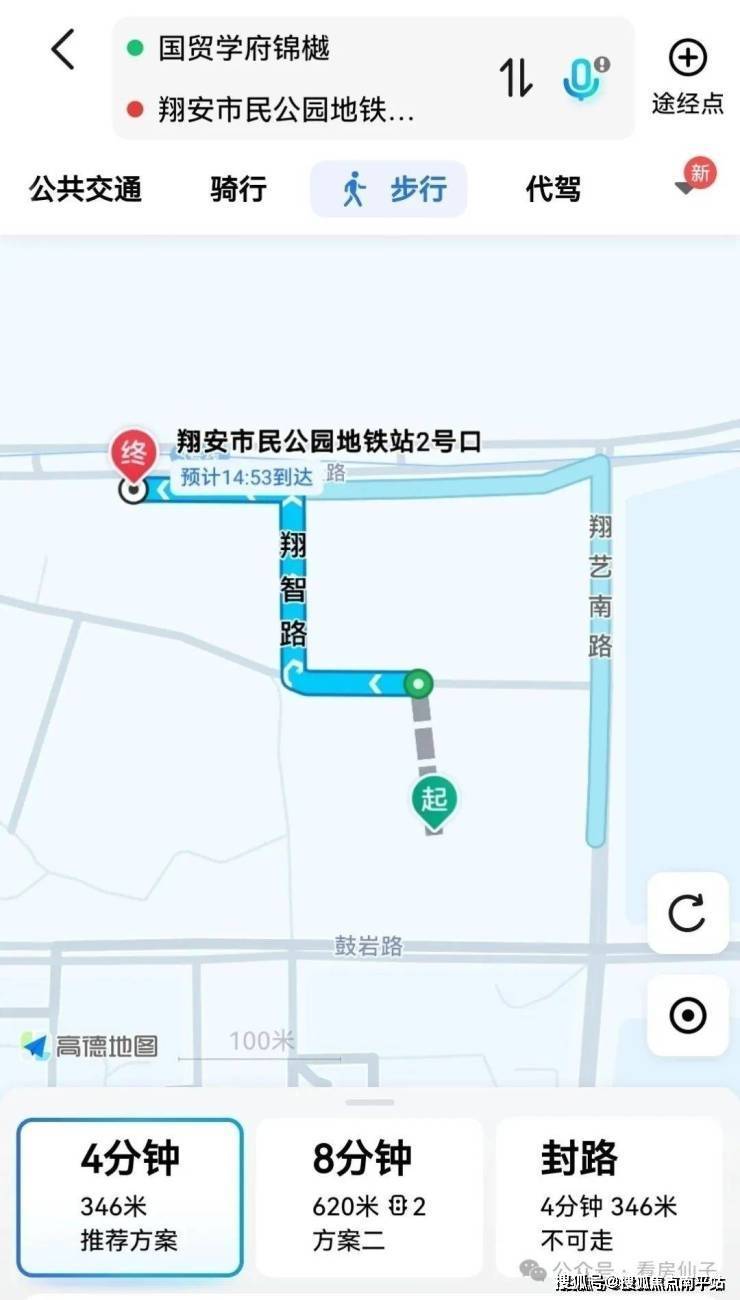
Task: Edit the destination 翔安市民公园地铁
Action: click(285, 110)
